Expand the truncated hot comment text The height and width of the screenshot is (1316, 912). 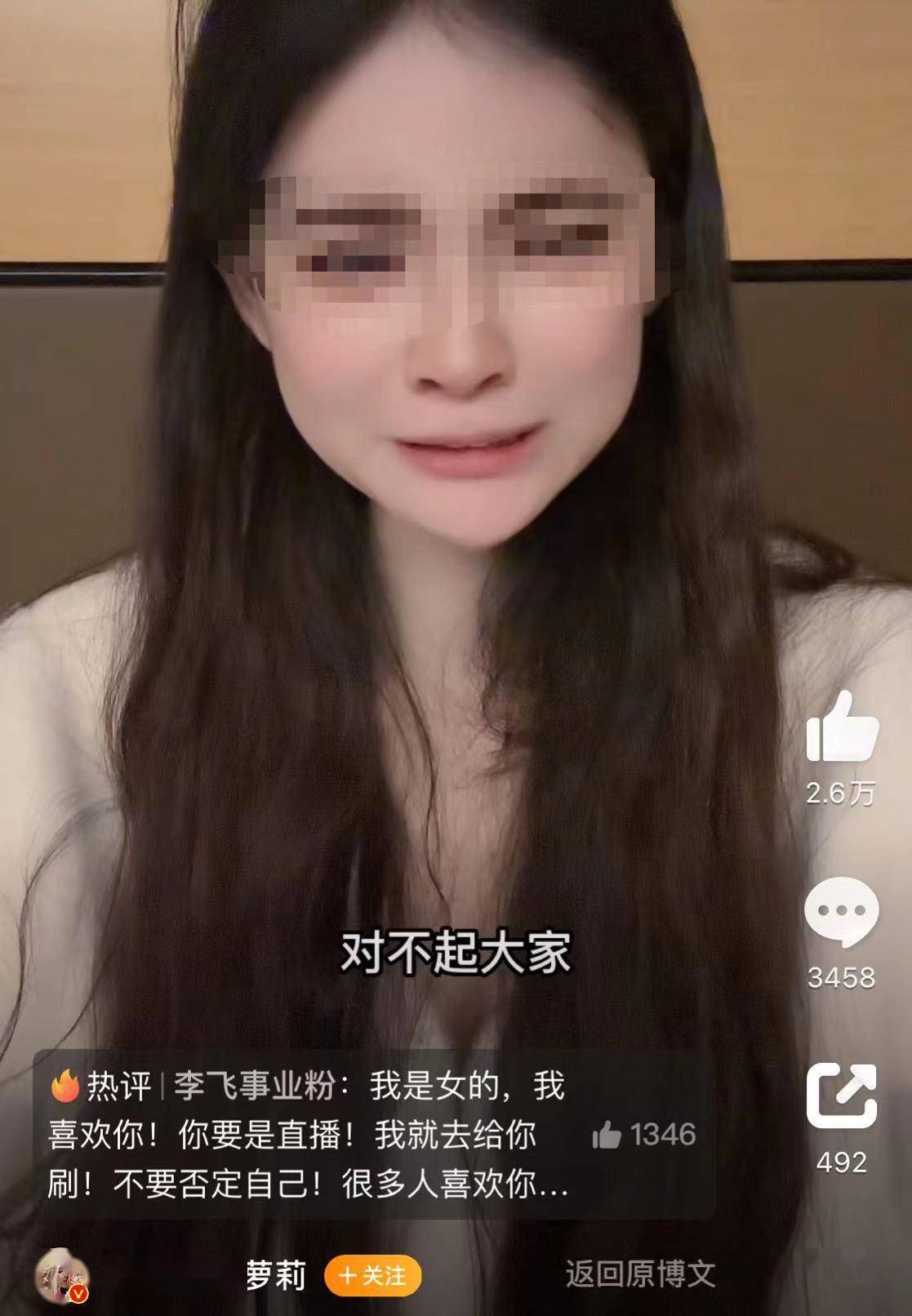point(310,1183)
